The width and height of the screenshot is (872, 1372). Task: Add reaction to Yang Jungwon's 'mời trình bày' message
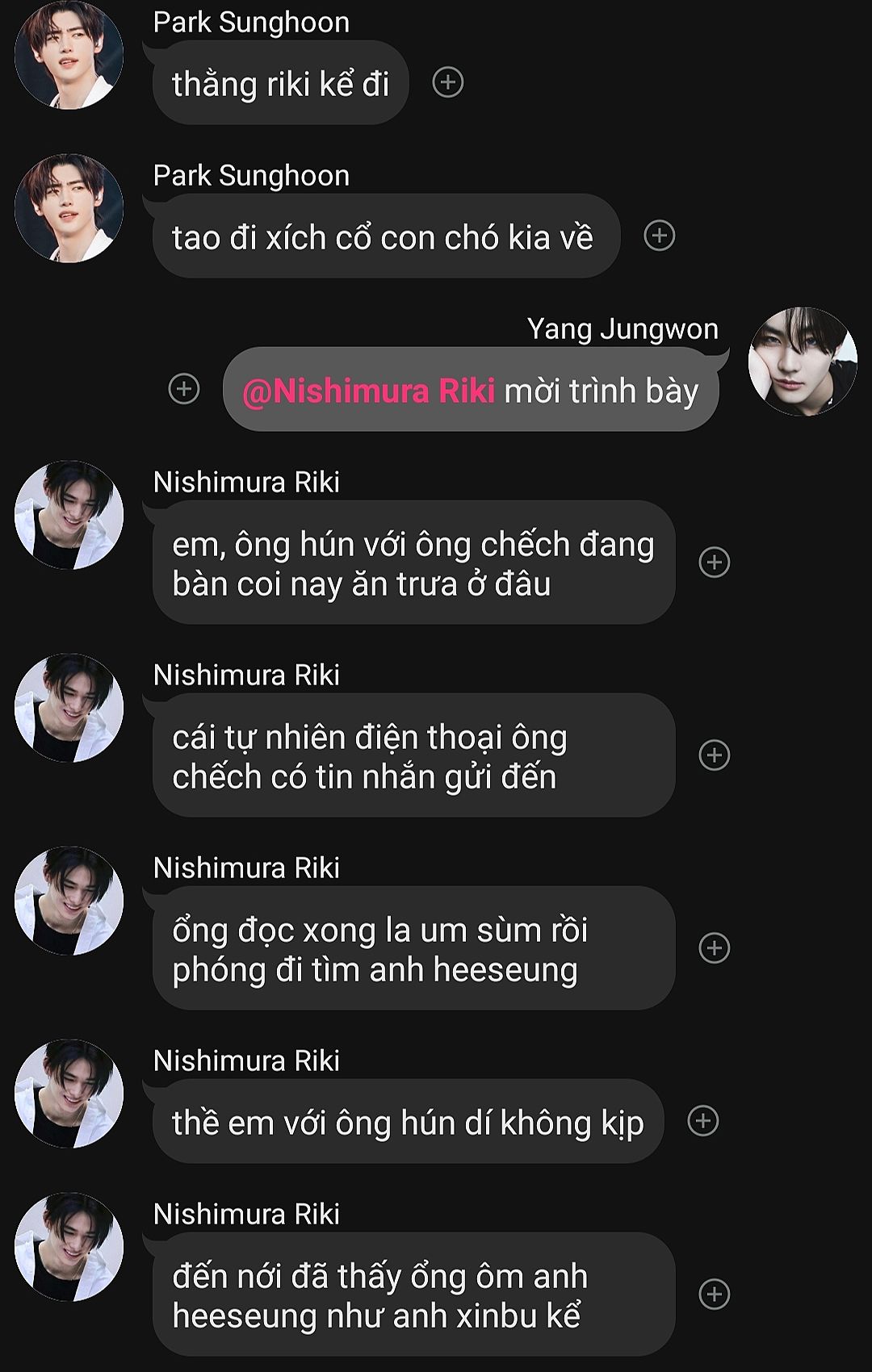184,389
